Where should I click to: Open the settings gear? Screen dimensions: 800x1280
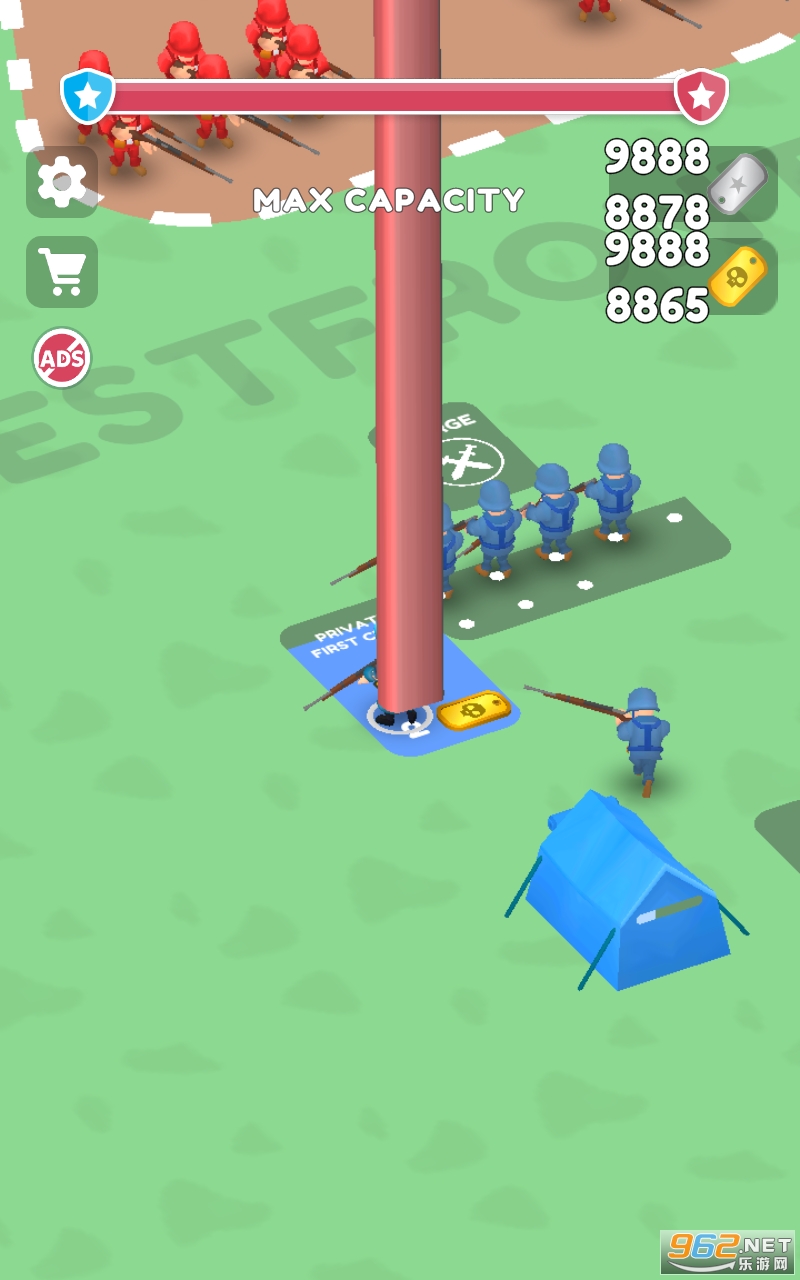pyautogui.click(x=62, y=182)
